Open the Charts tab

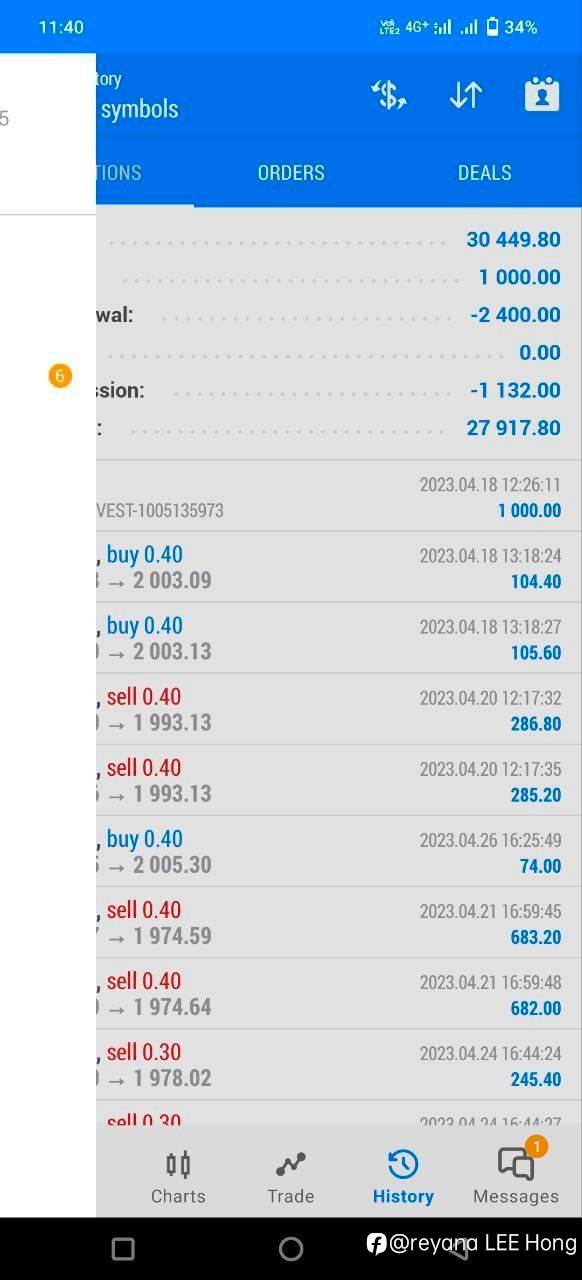(x=178, y=1177)
